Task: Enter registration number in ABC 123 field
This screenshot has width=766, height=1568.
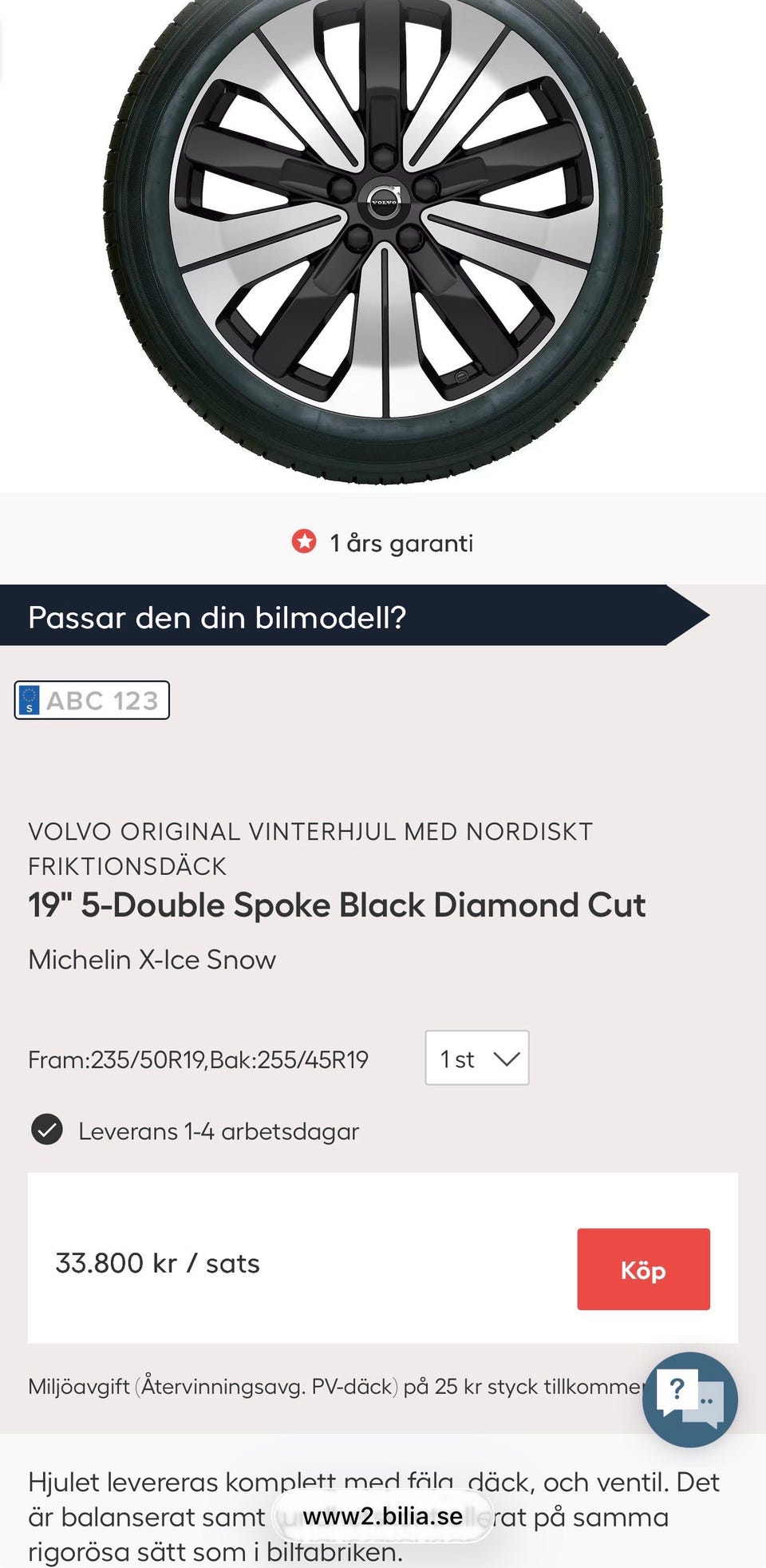Action: (92, 700)
